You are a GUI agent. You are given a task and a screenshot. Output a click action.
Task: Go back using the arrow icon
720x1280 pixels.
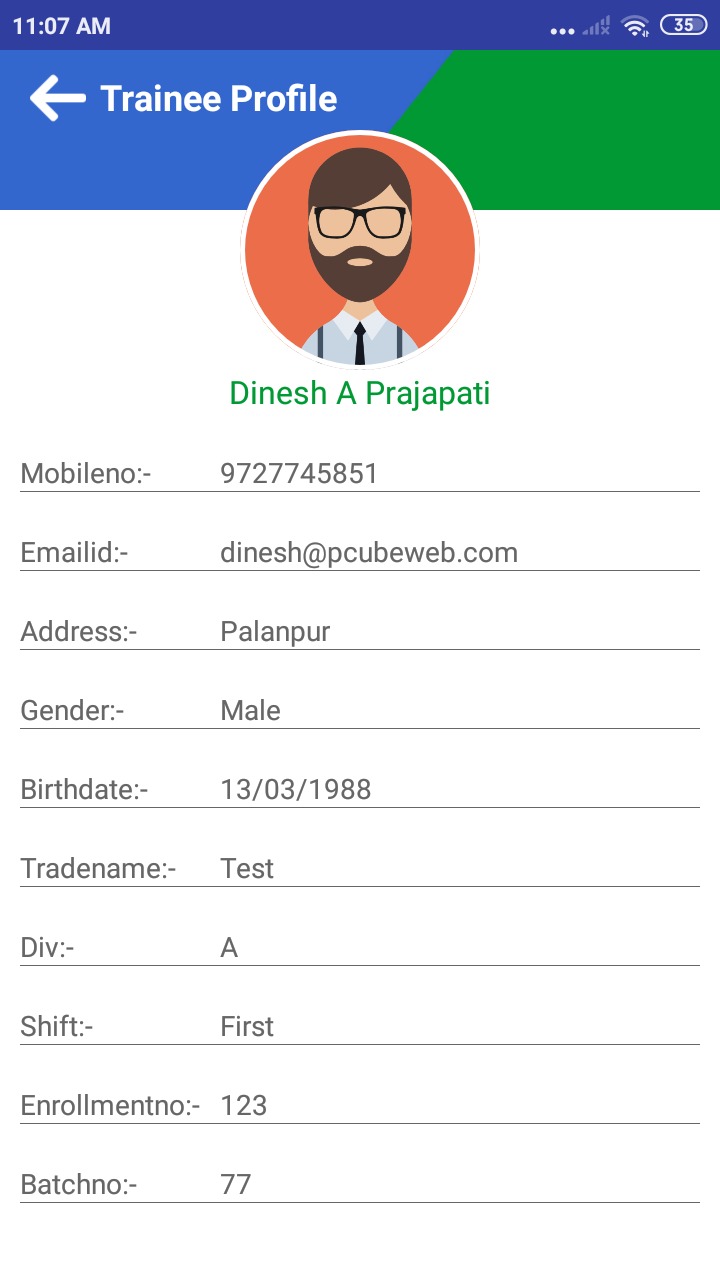click(57, 99)
